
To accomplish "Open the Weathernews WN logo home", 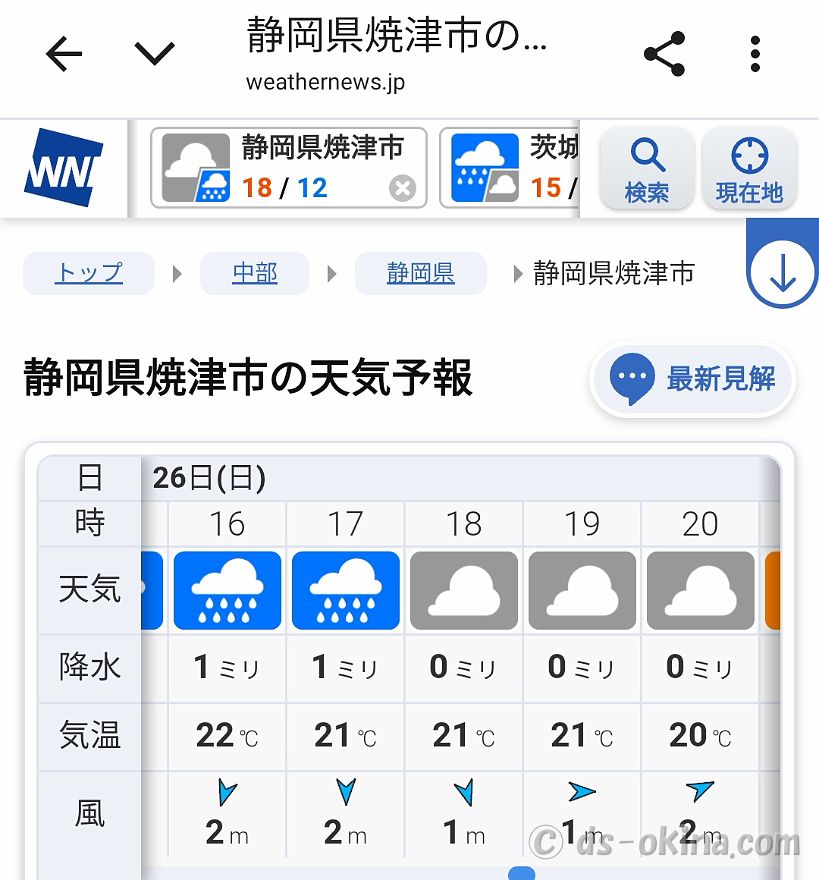I will coord(64,167).
